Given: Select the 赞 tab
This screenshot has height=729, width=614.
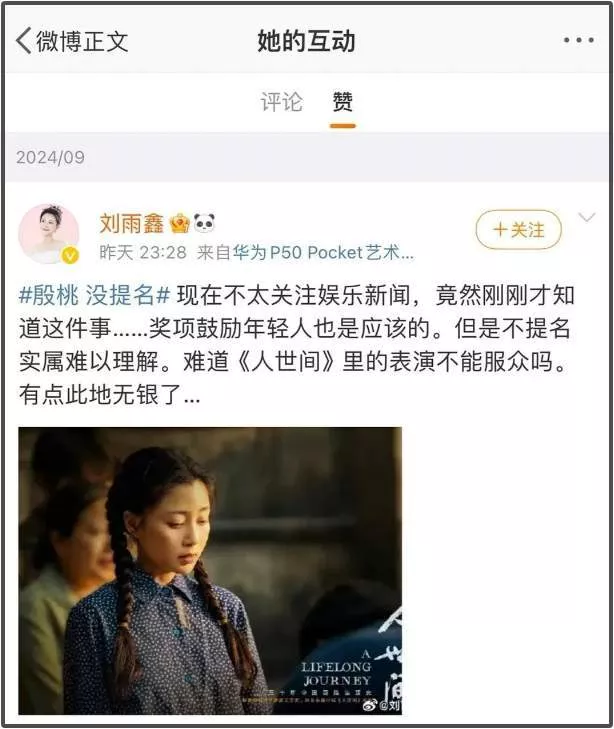Looking at the screenshot, I should tap(342, 101).
